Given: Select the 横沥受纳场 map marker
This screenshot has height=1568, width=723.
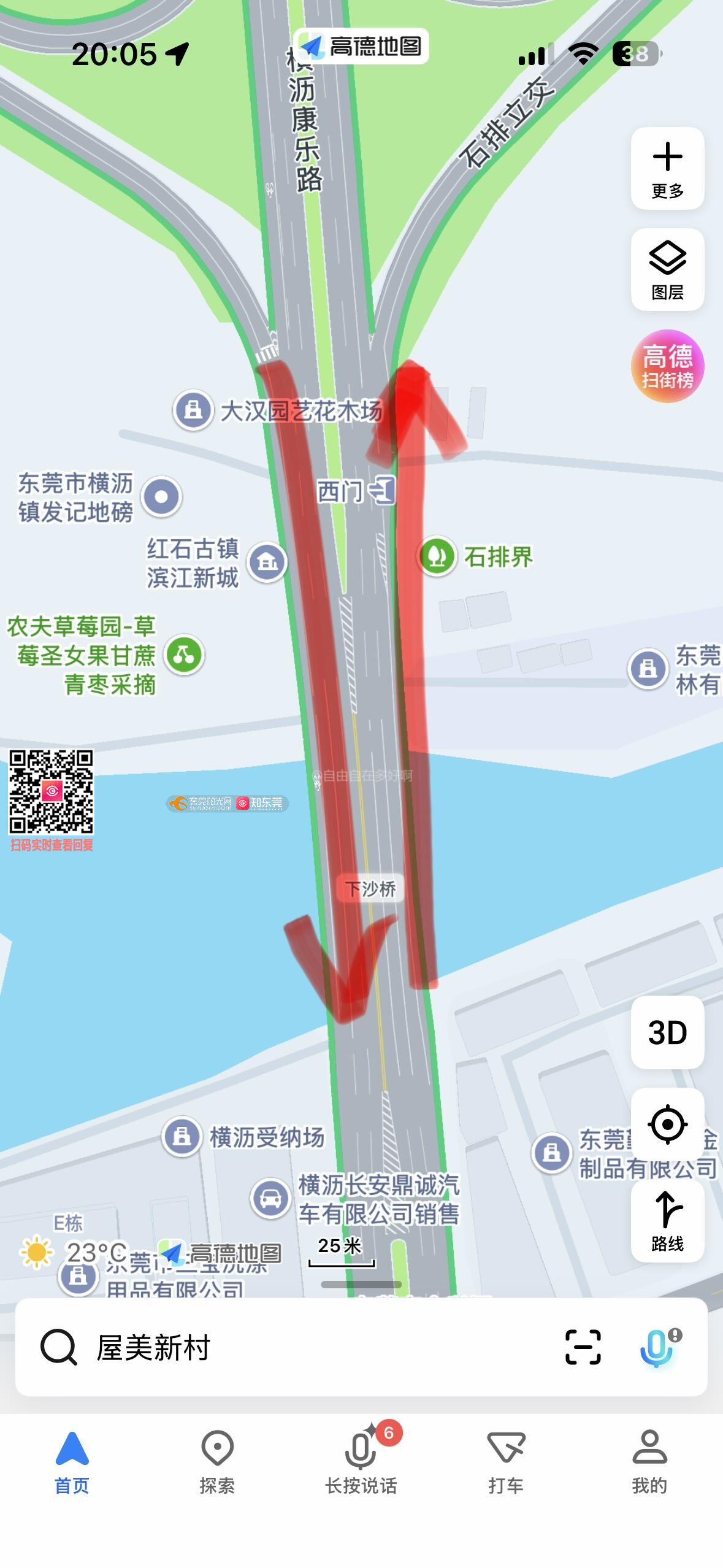Looking at the screenshot, I should (182, 1137).
